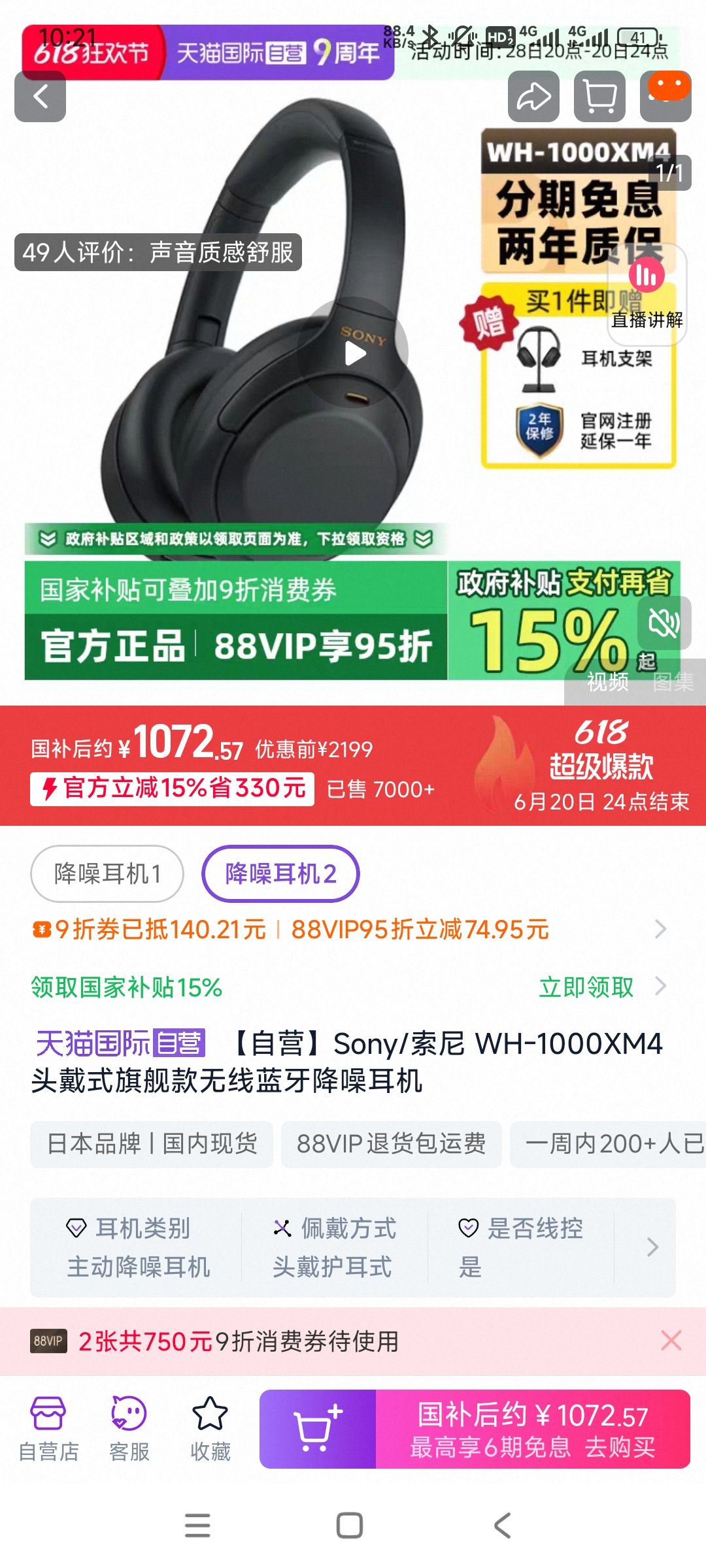
Task: Switch to the 视频 tab
Action: tap(607, 682)
